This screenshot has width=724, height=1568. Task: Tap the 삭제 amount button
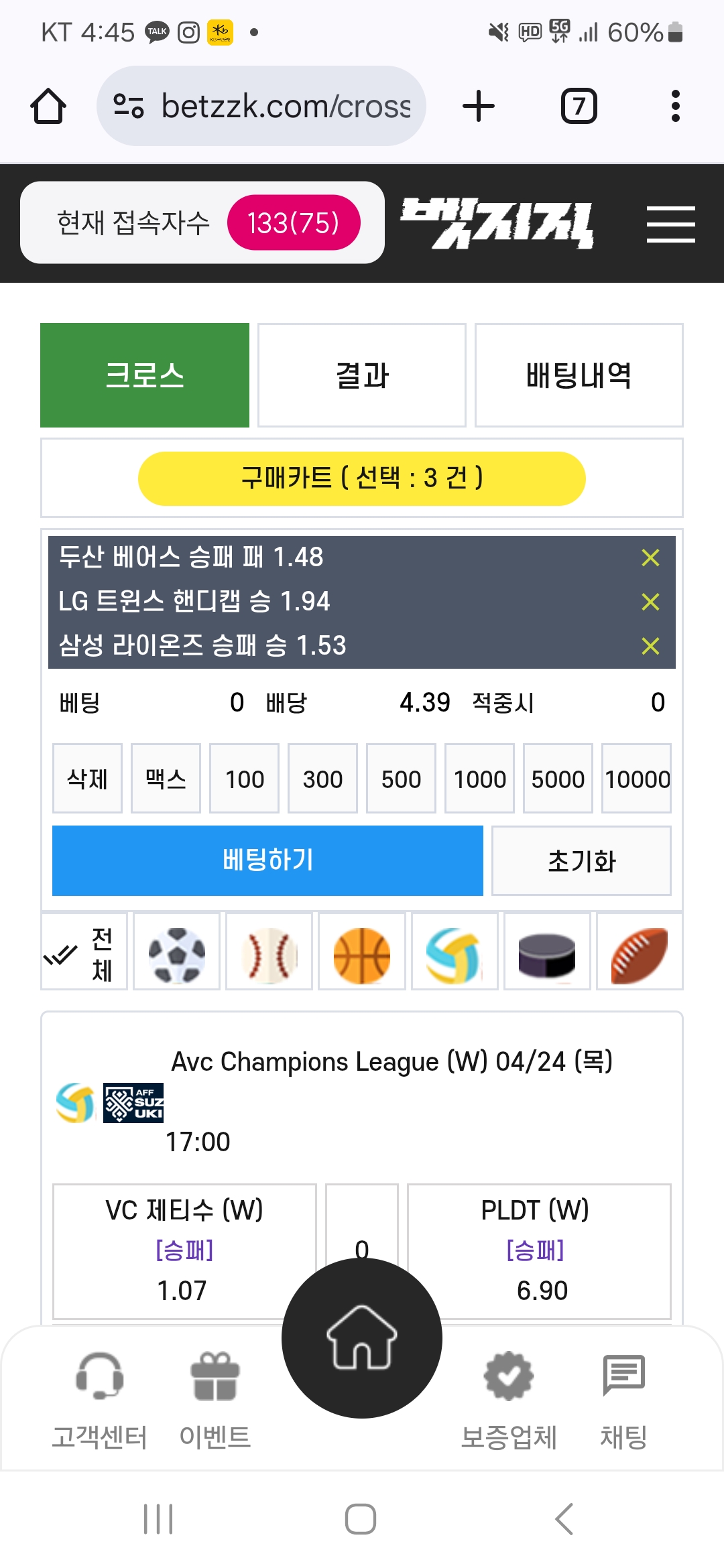click(87, 779)
